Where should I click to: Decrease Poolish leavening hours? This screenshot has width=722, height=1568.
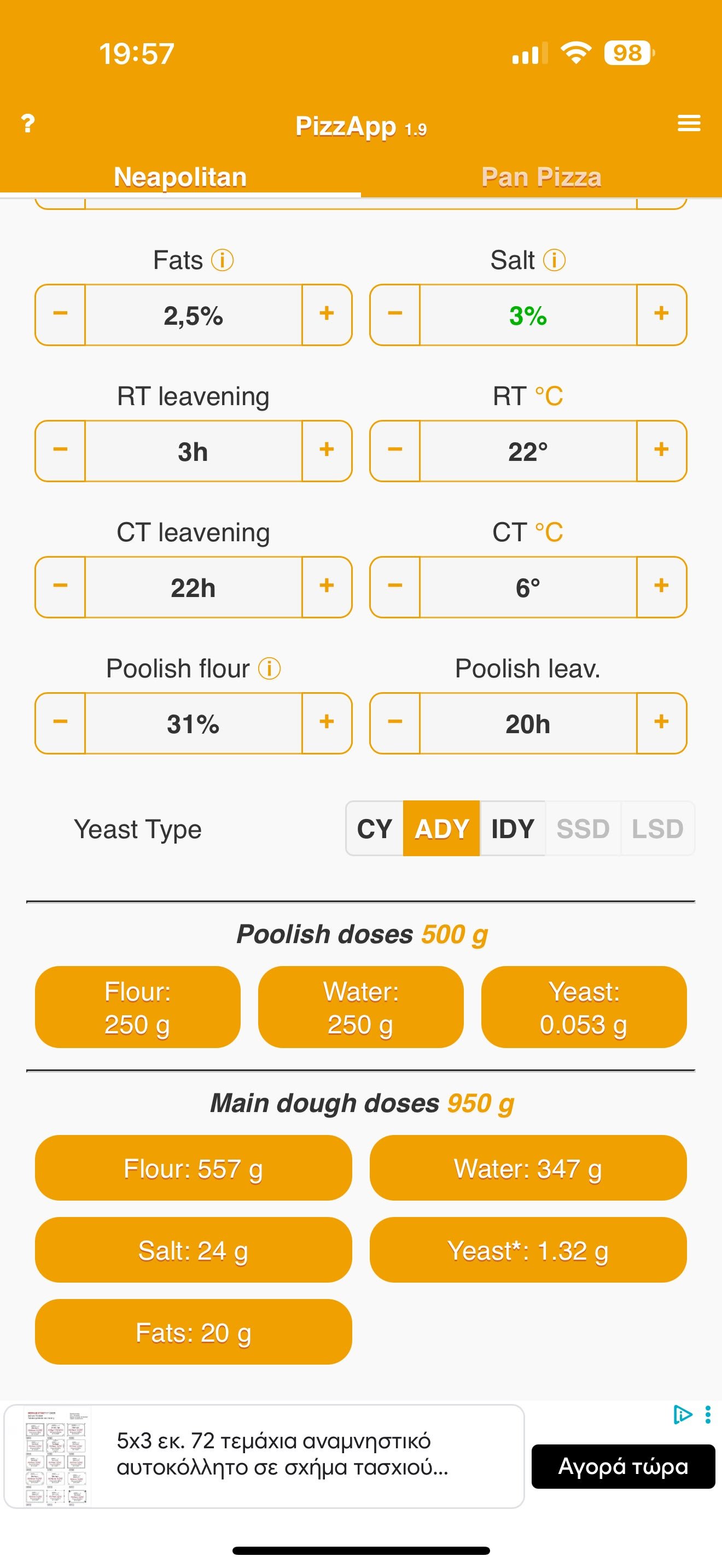click(395, 723)
